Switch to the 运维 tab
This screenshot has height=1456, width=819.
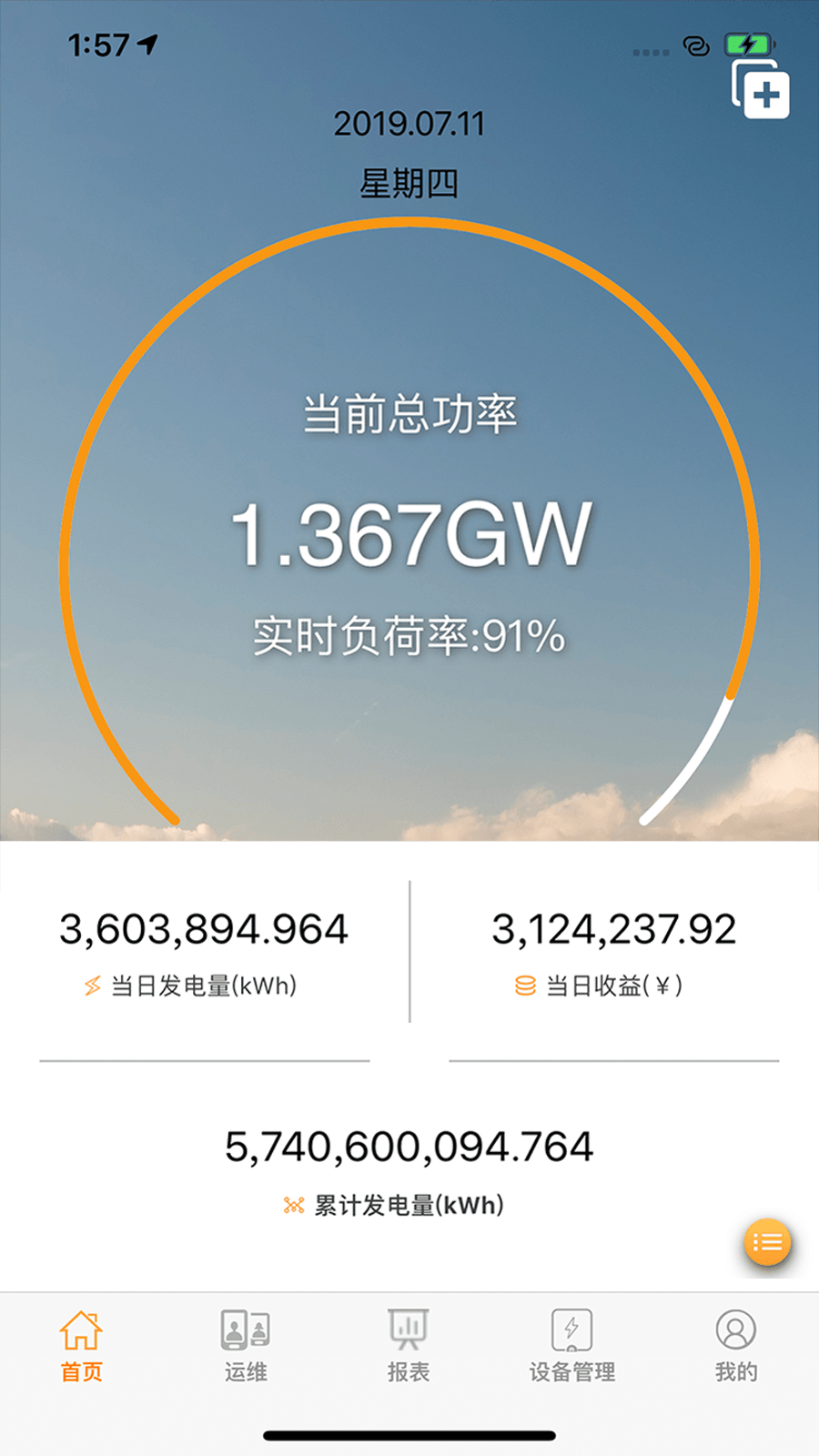click(243, 1347)
